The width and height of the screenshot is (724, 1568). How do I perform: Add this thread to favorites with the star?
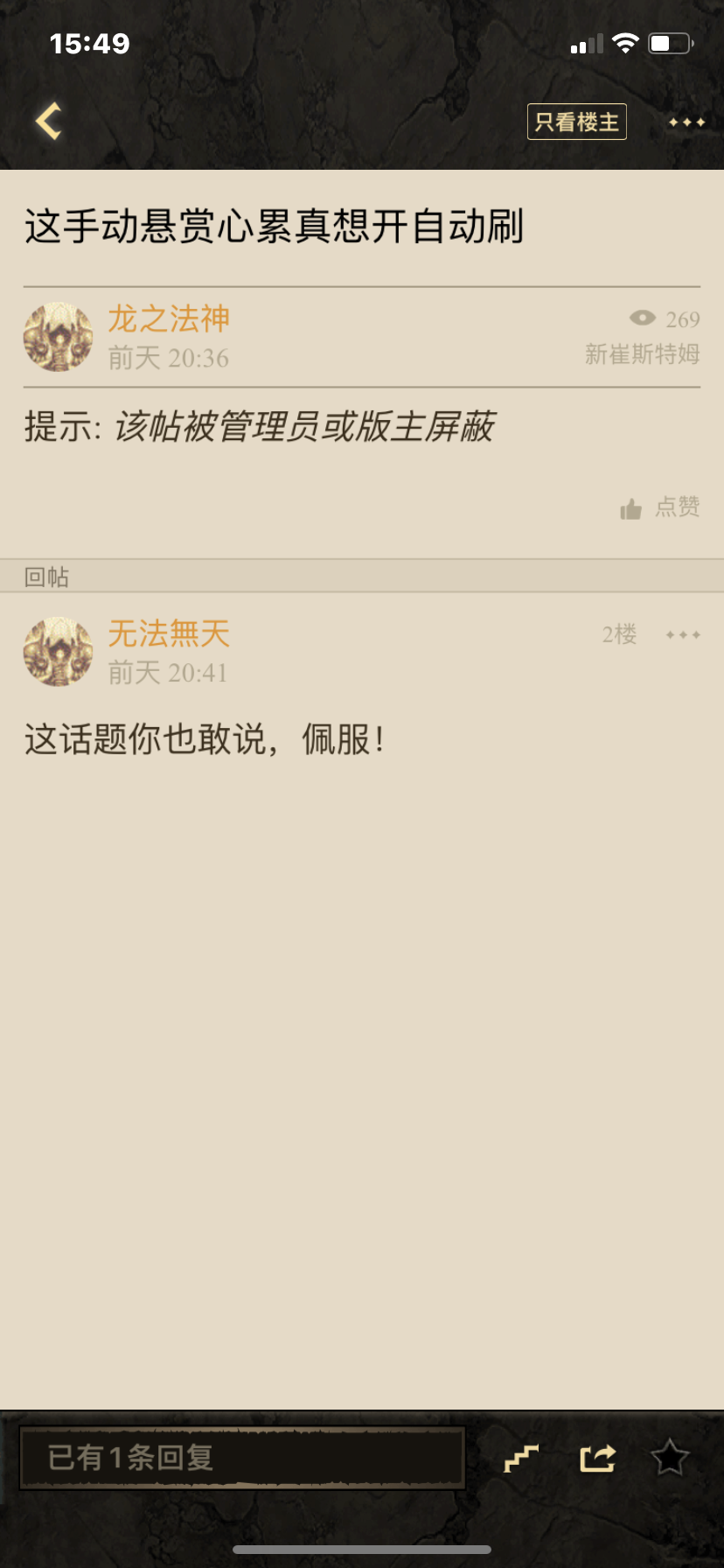(670, 1458)
